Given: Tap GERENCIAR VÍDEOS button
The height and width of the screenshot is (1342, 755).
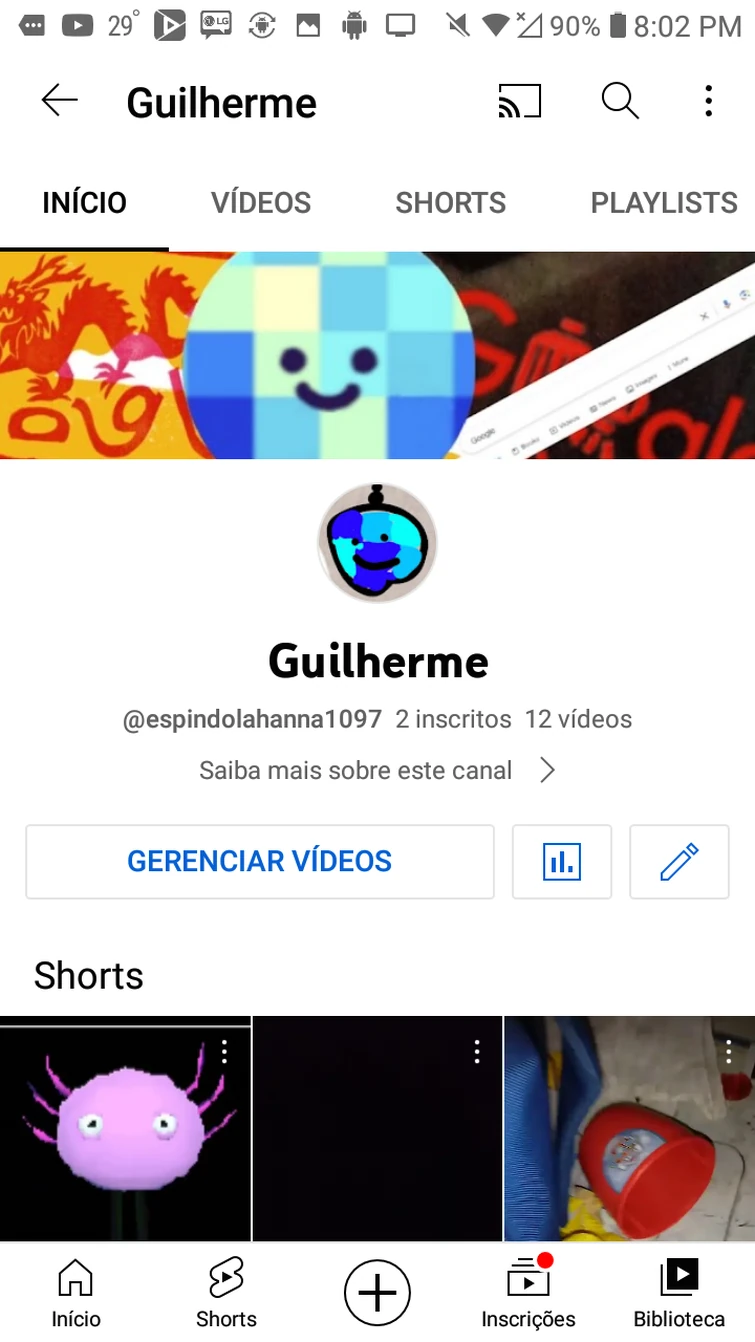Looking at the screenshot, I should point(260,861).
